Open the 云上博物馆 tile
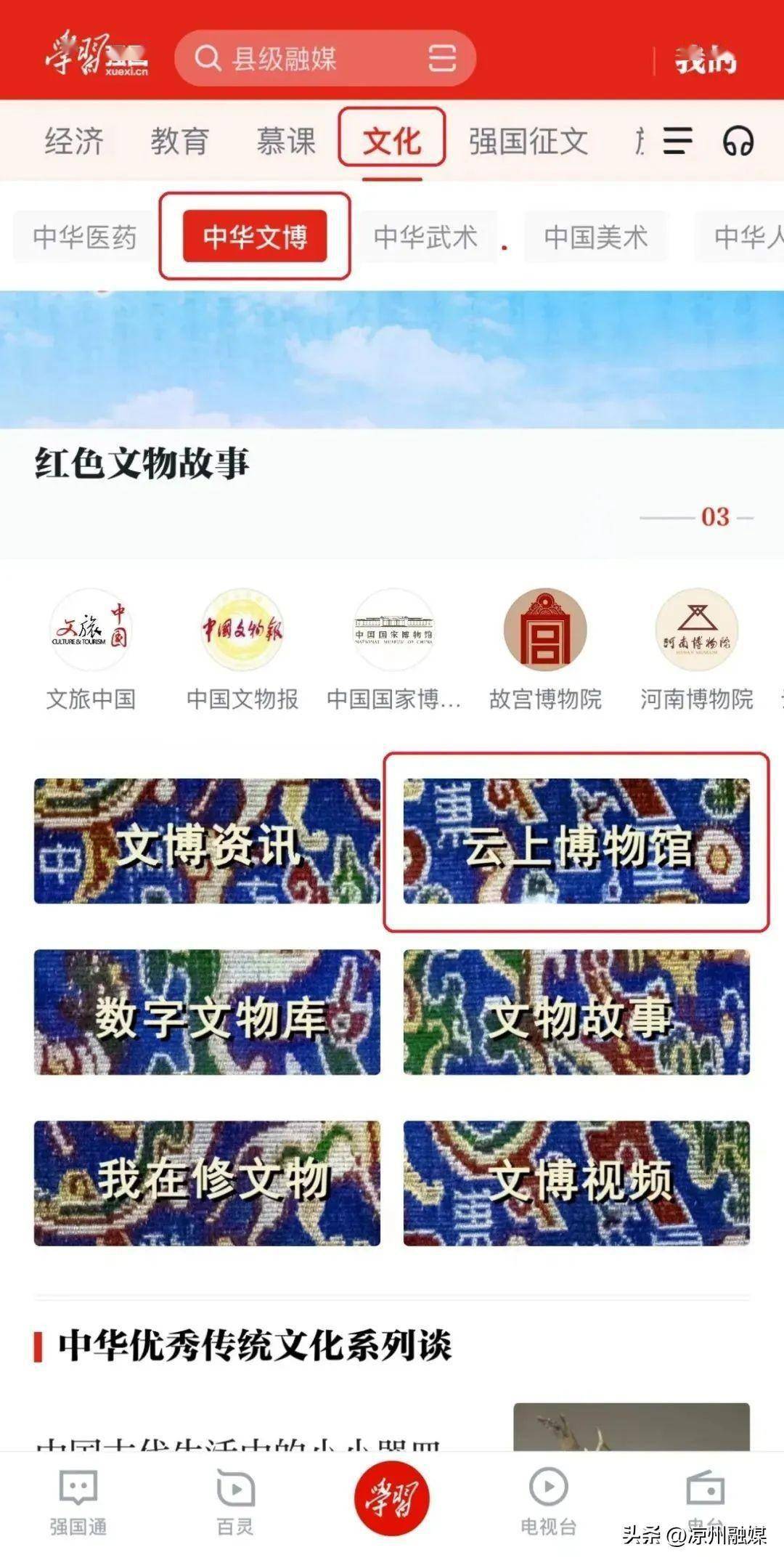This screenshot has width=784, height=1563. pos(576,842)
